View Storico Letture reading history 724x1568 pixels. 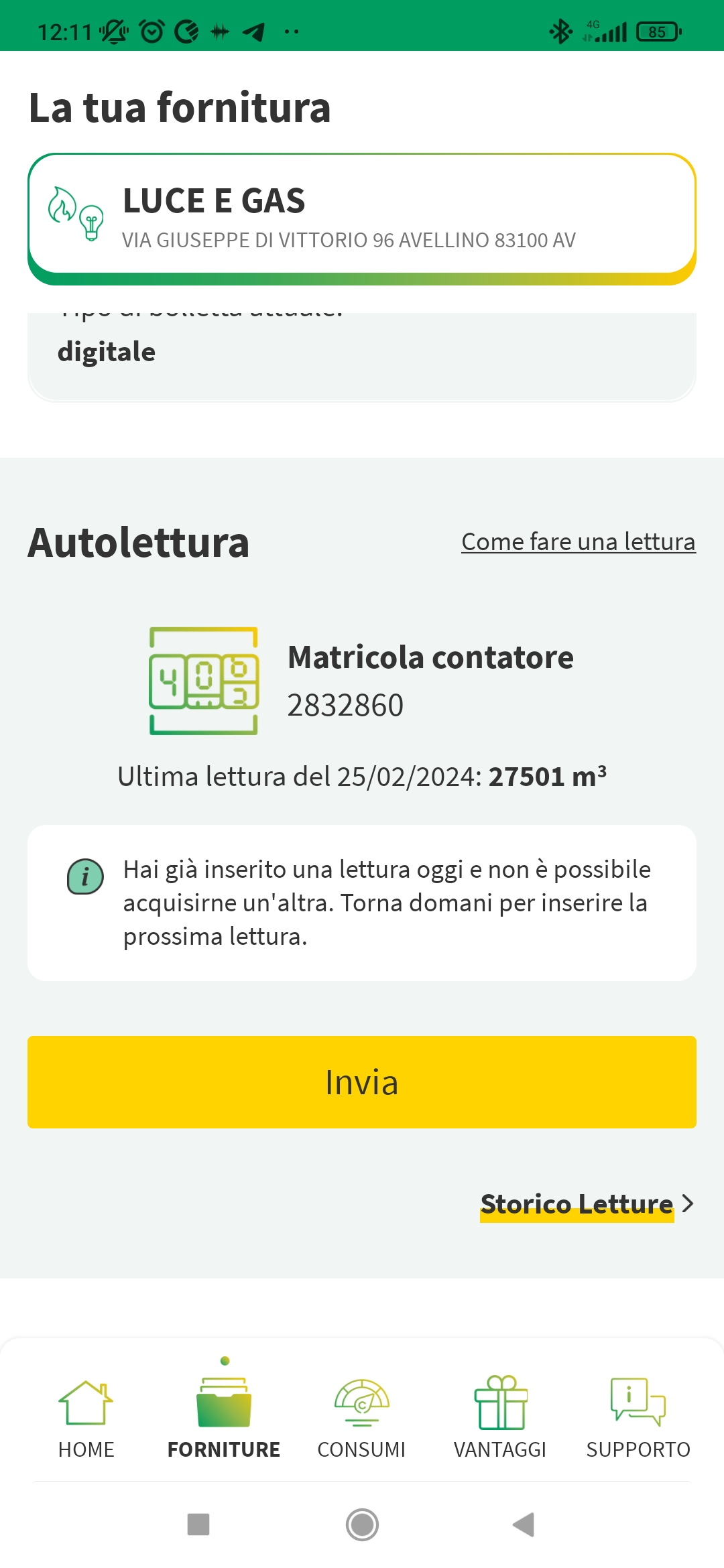click(586, 1204)
